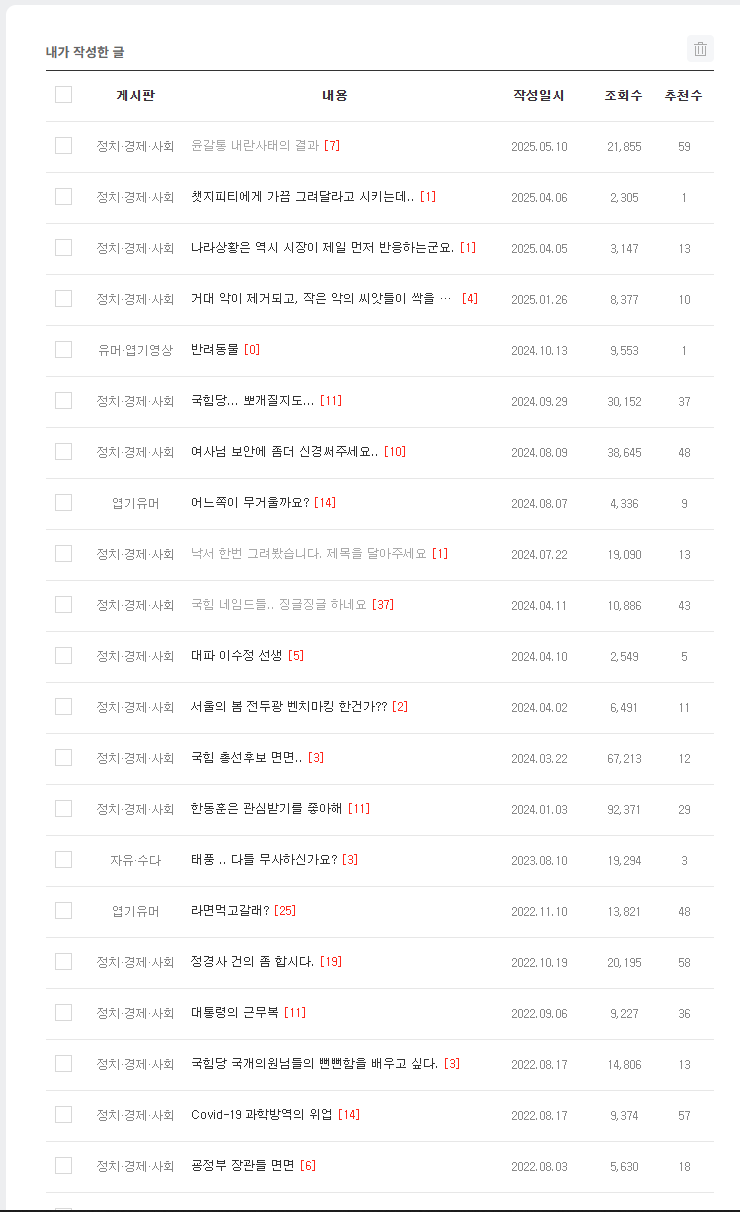Open the post 'Covid-19 과학방역의 위업'
Screen dimensions: 740x1212
pyautogui.click(x=262, y=1115)
